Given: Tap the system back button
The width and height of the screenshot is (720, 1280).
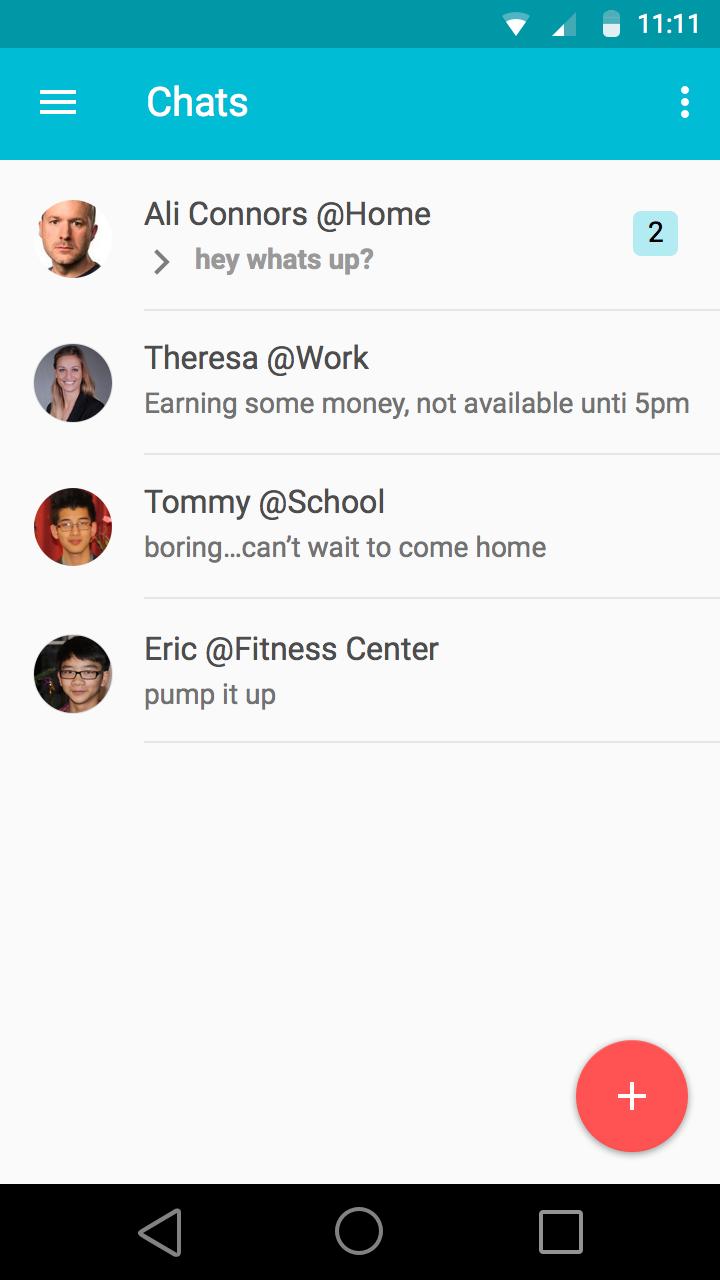Looking at the screenshot, I should coord(160,1231).
